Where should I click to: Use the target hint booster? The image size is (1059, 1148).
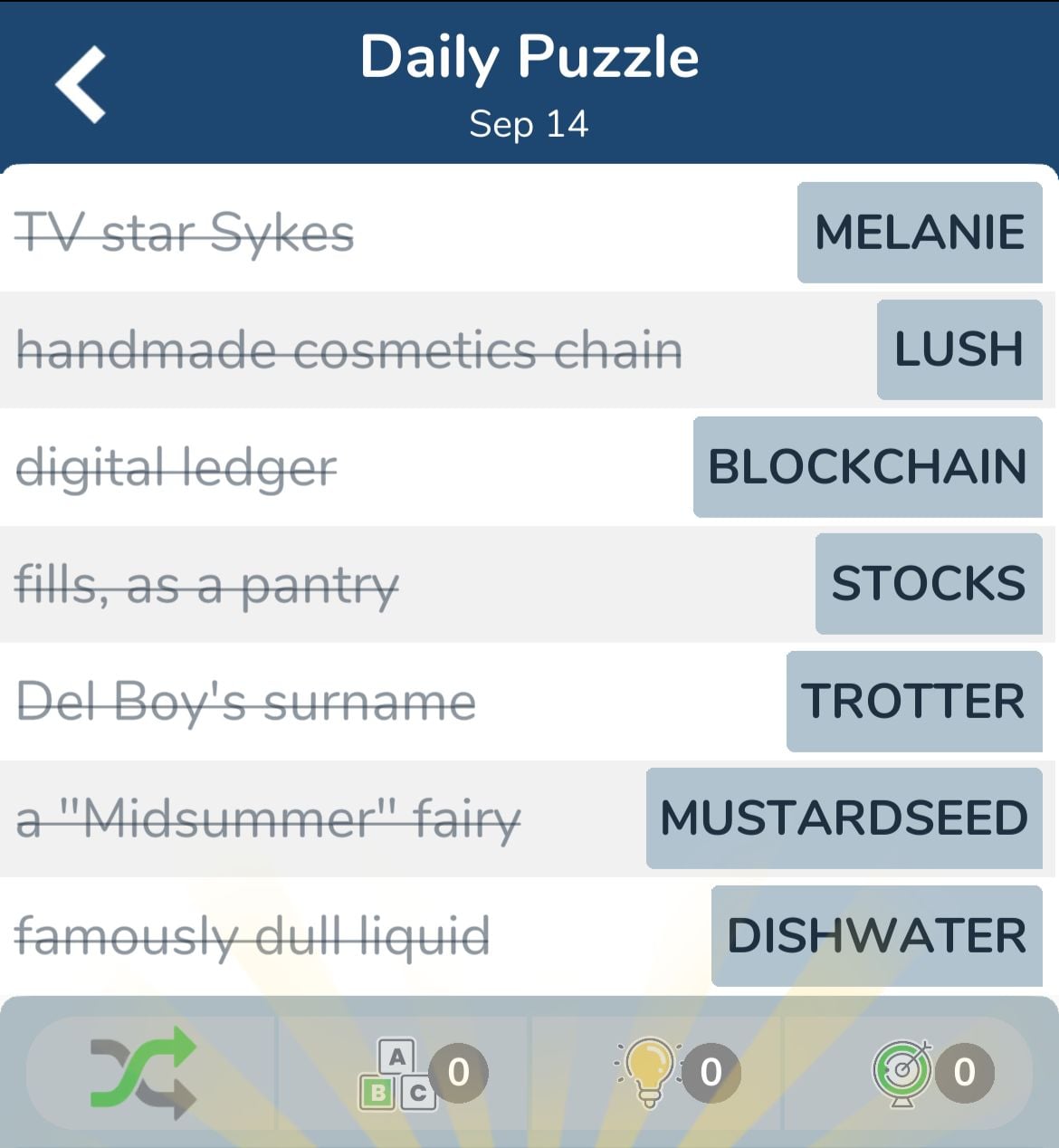pyautogui.click(x=902, y=1073)
